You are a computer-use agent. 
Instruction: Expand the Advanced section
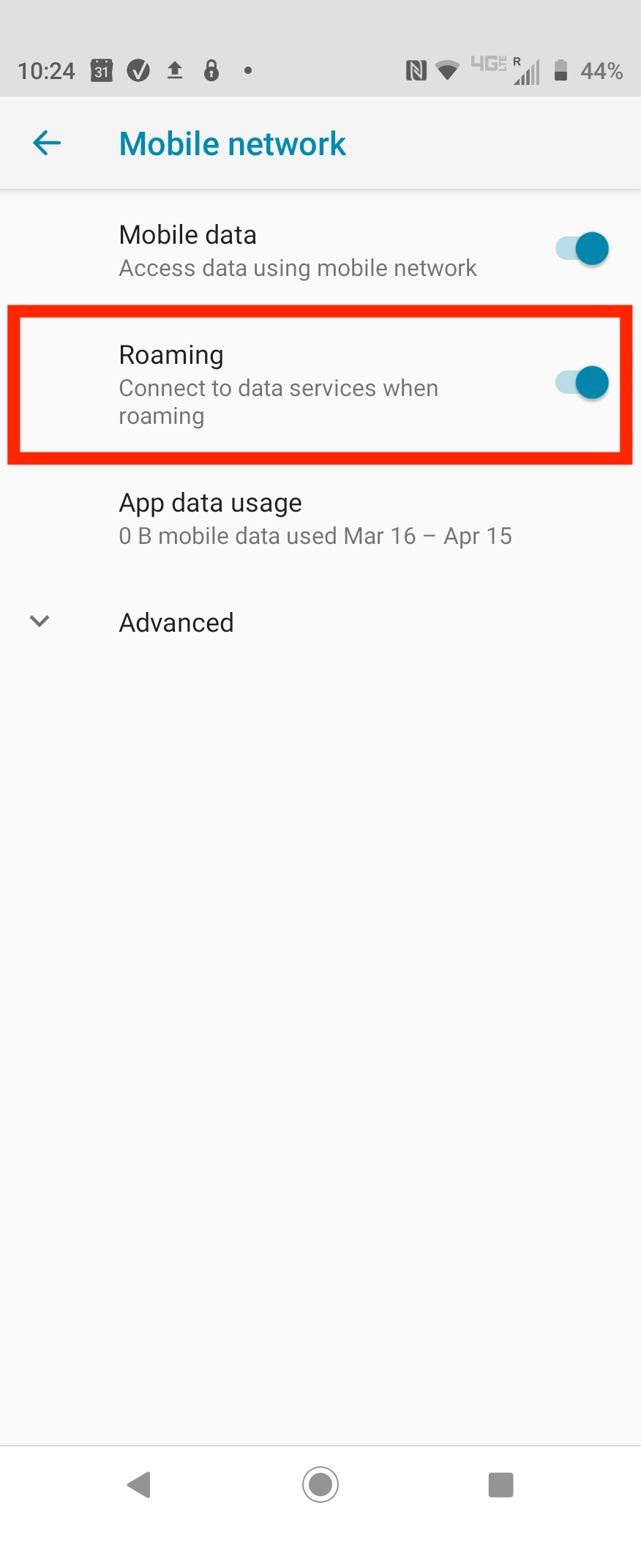(x=176, y=622)
